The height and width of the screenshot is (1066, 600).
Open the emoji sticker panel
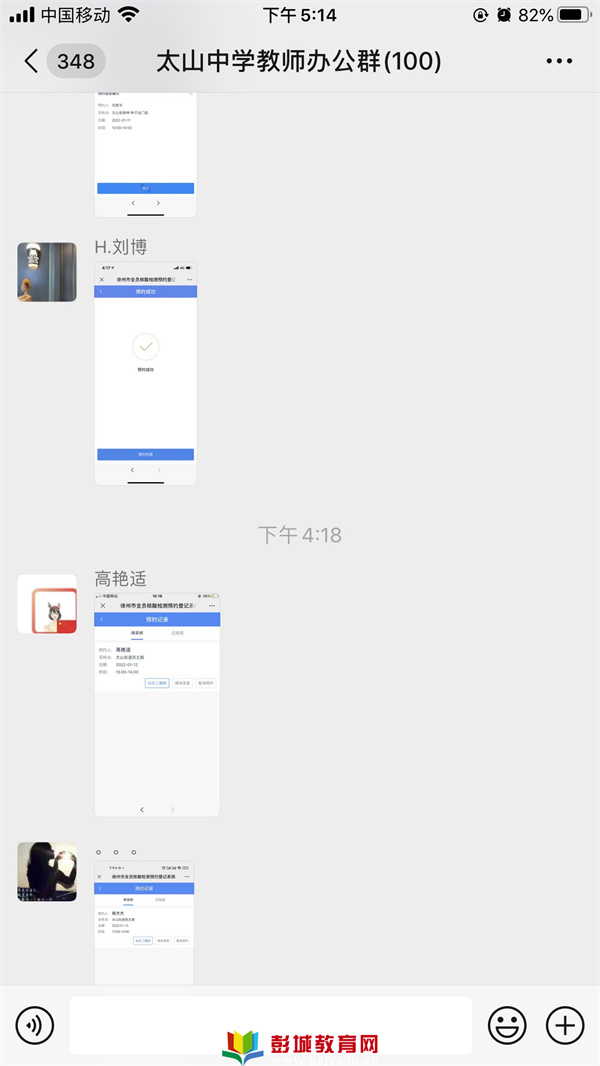(x=507, y=1025)
